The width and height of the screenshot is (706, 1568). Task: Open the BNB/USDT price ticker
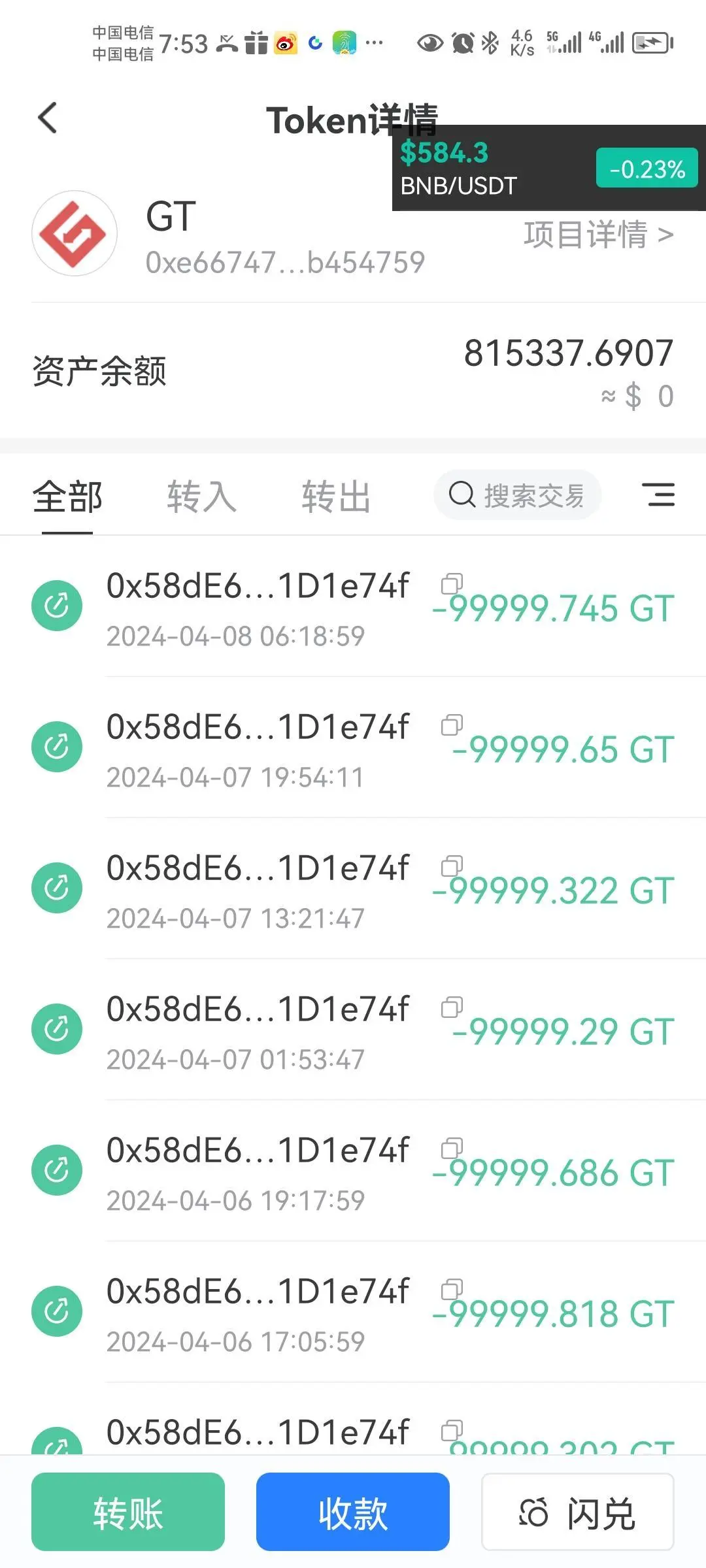click(x=548, y=169)
